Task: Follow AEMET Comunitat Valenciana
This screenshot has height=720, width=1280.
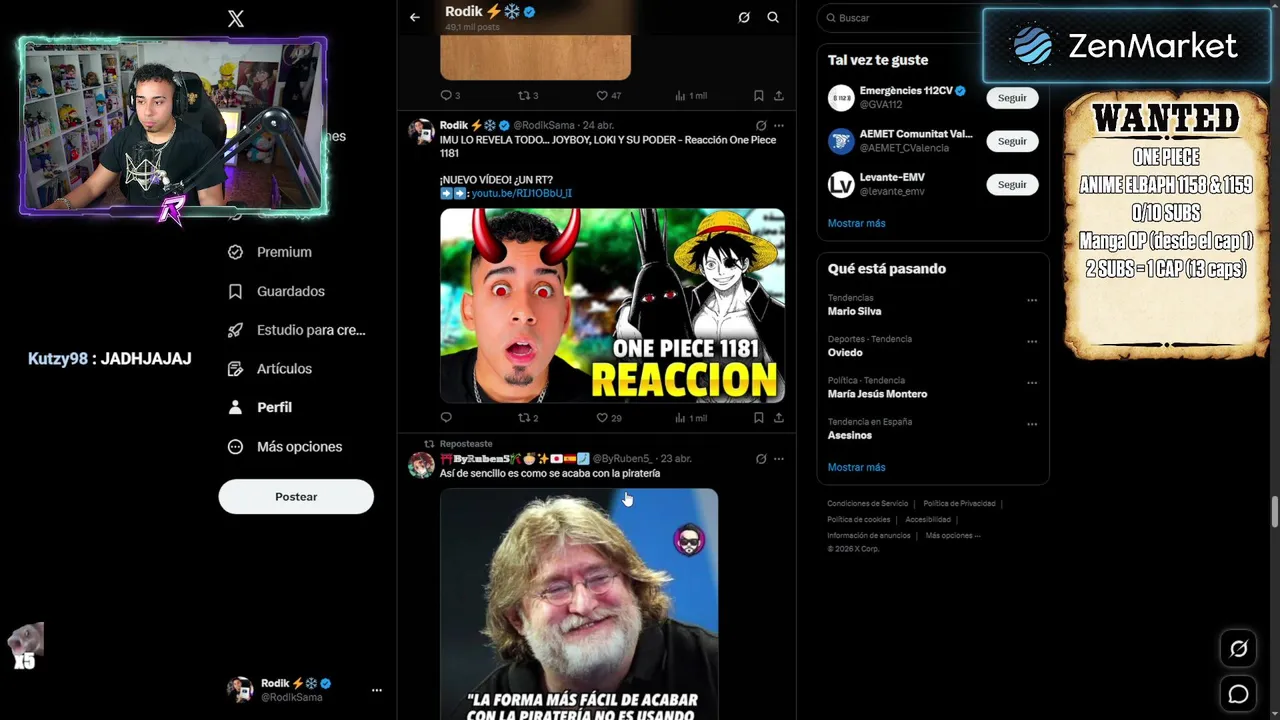Action: 1012,141
